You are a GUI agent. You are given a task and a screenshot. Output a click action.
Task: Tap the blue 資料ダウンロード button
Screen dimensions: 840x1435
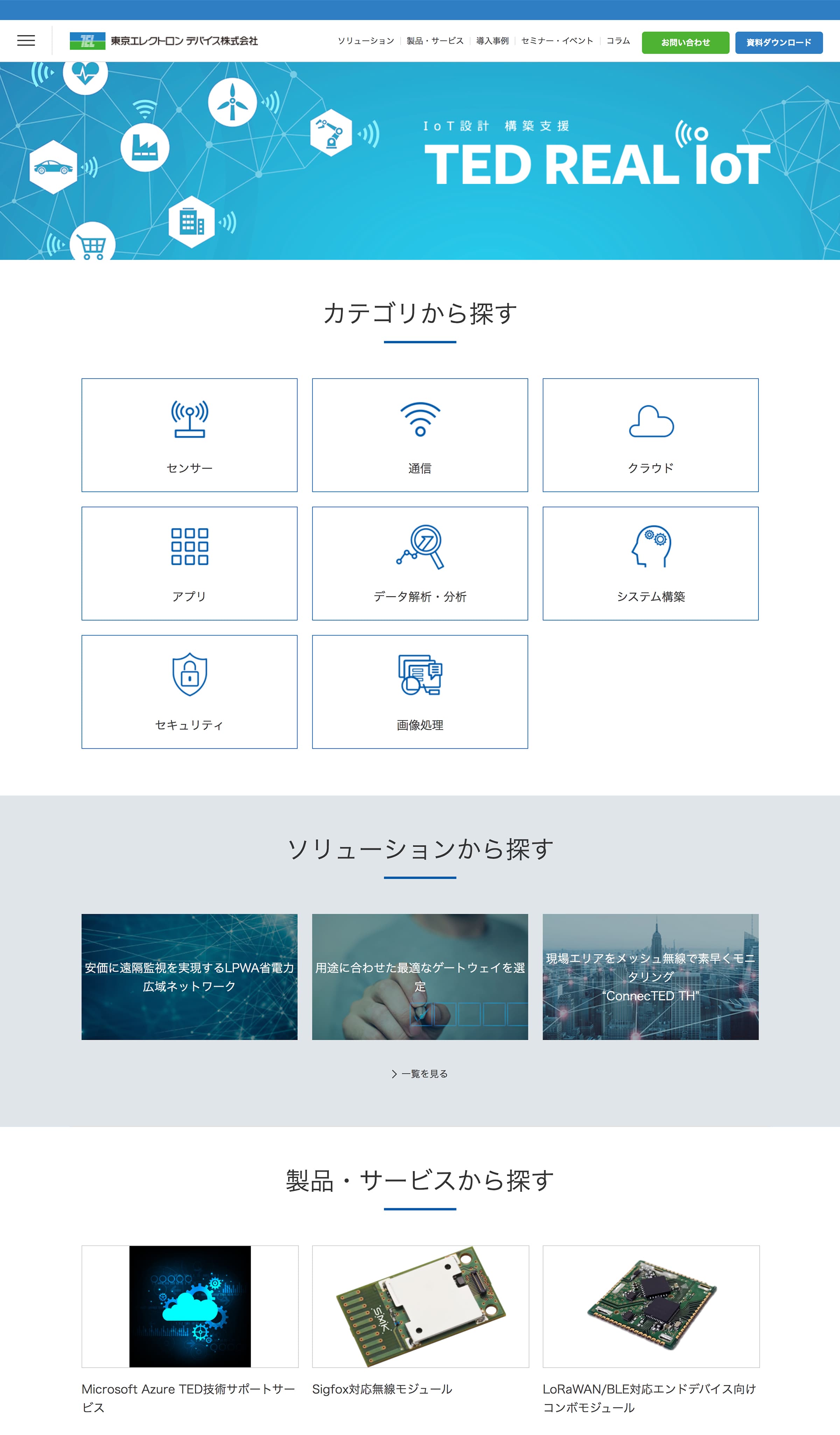(778, 43)
